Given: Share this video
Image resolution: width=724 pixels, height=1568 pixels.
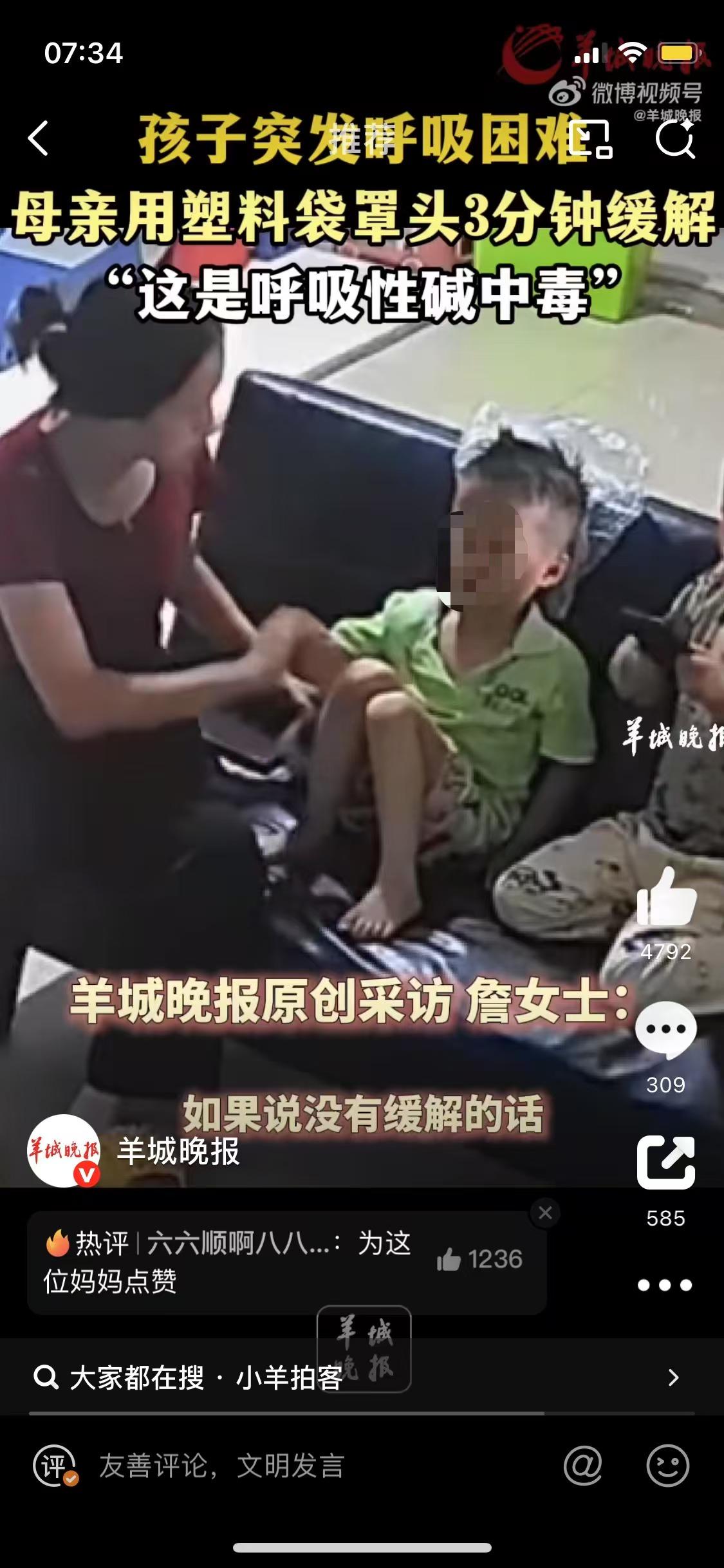Looking at the screenshot, I should (x=666, y=1162).
